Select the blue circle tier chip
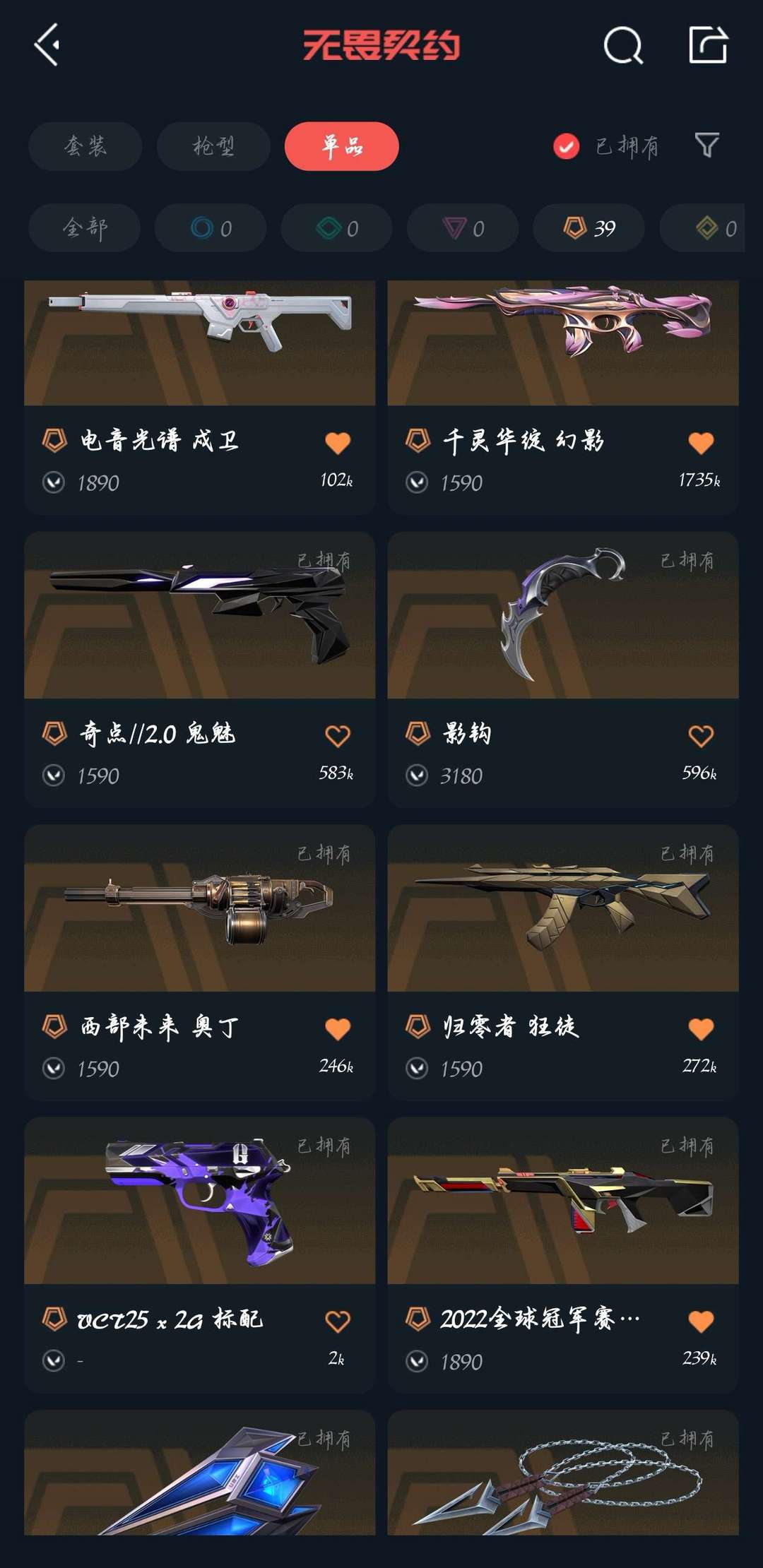 point(211,228)
